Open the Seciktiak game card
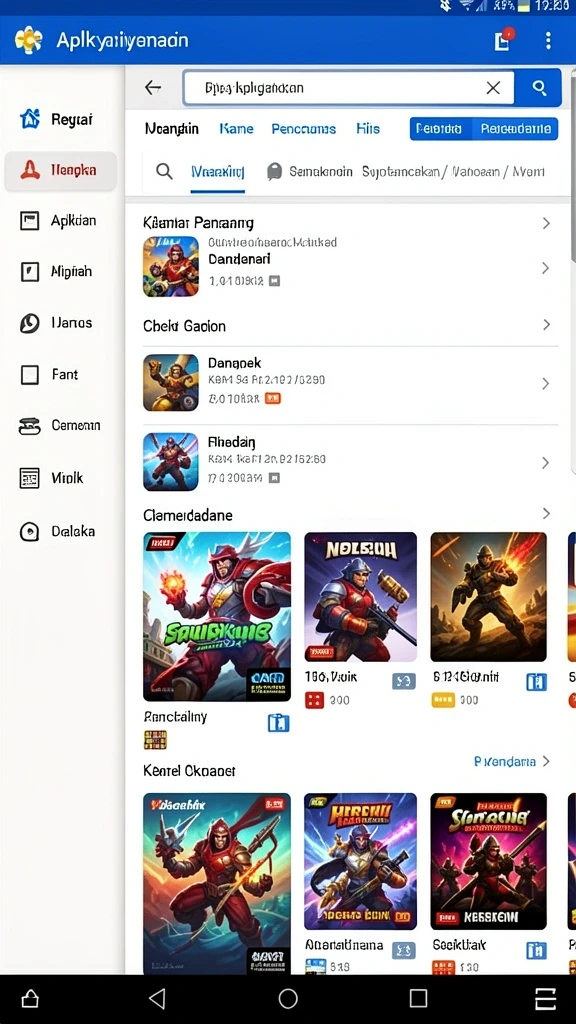The width and height of the screenshot is (576, 1024). coord(488,882)
